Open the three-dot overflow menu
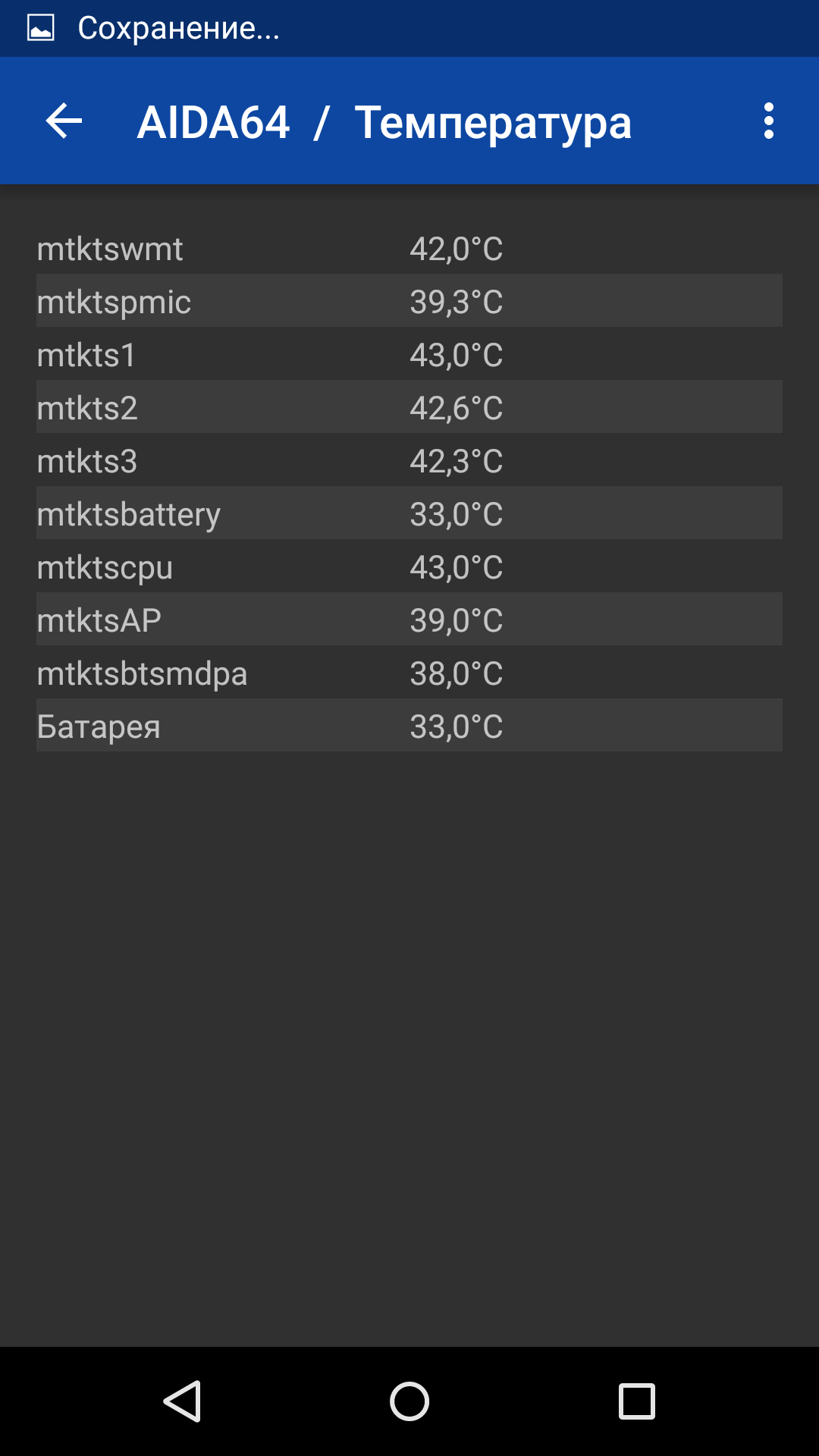 pyautogui.click(x=769, y=121)
